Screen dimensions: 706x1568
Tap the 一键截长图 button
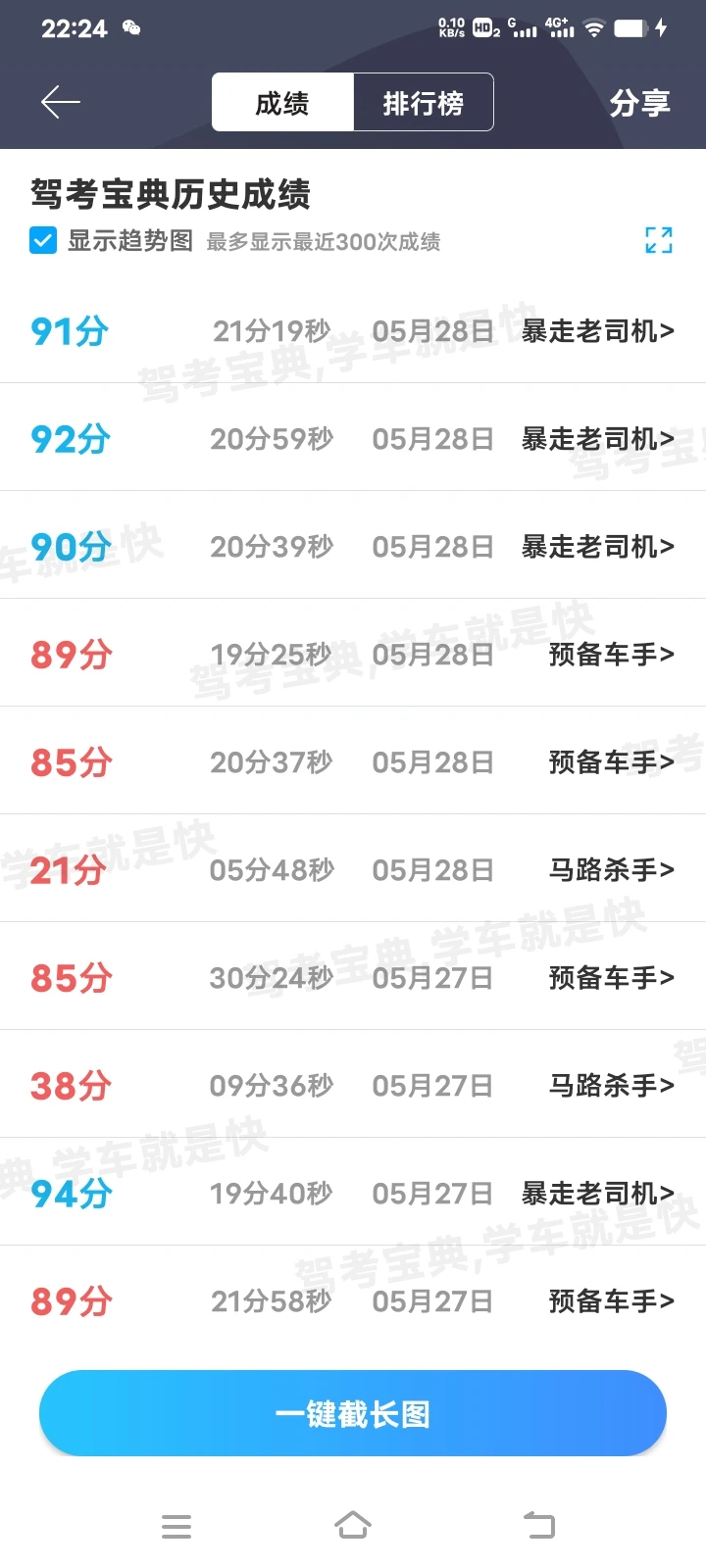(x=353, y=1413)
